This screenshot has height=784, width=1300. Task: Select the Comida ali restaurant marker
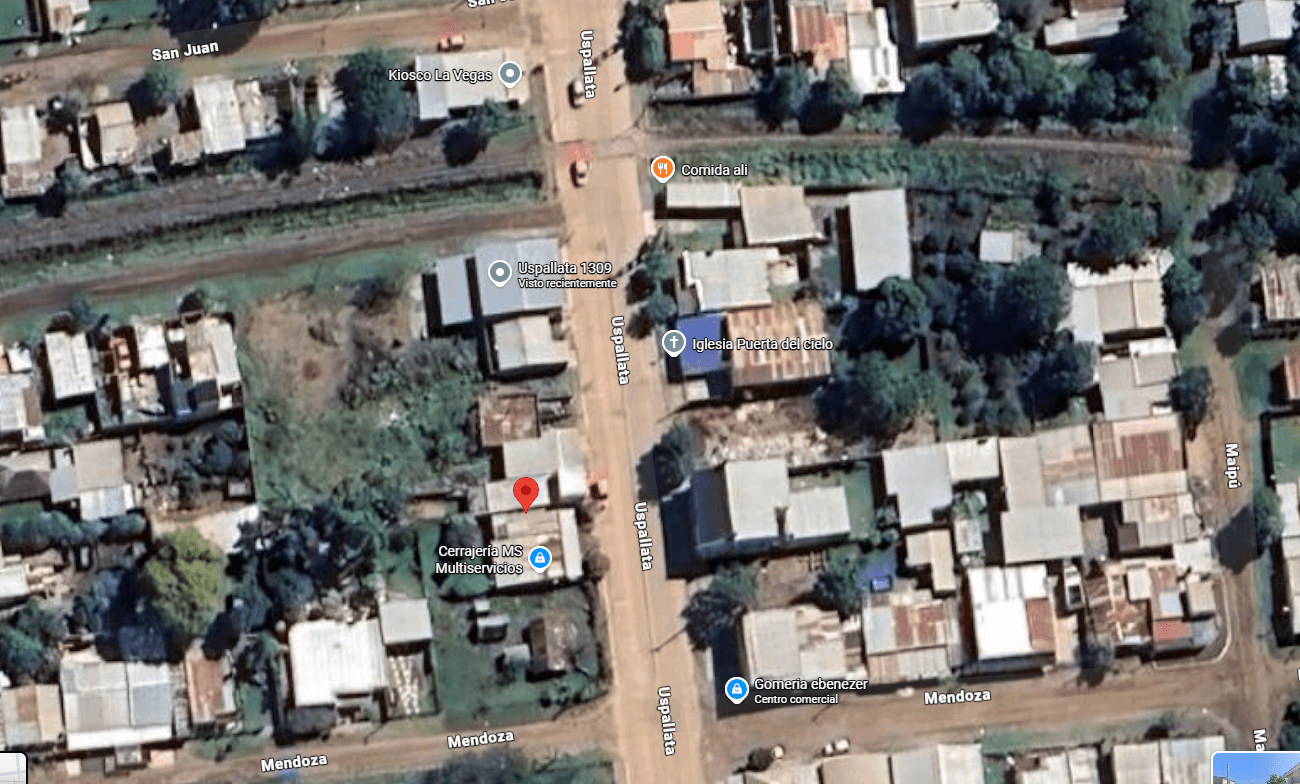pos(662,169)
